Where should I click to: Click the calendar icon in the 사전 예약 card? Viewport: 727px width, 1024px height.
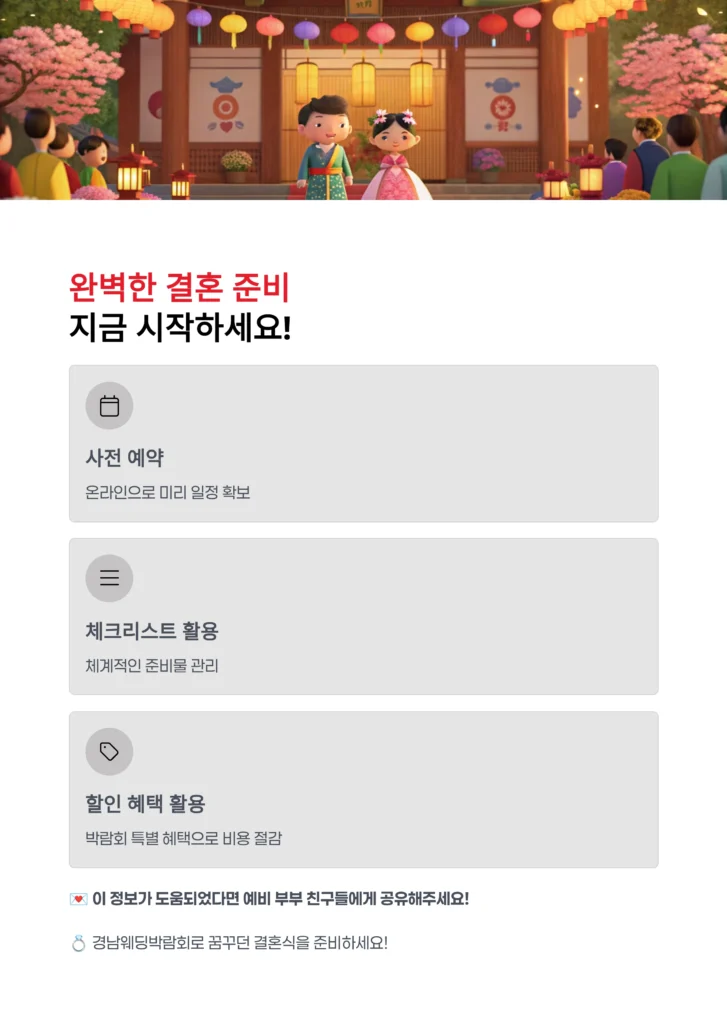click(x=109, y=406)
